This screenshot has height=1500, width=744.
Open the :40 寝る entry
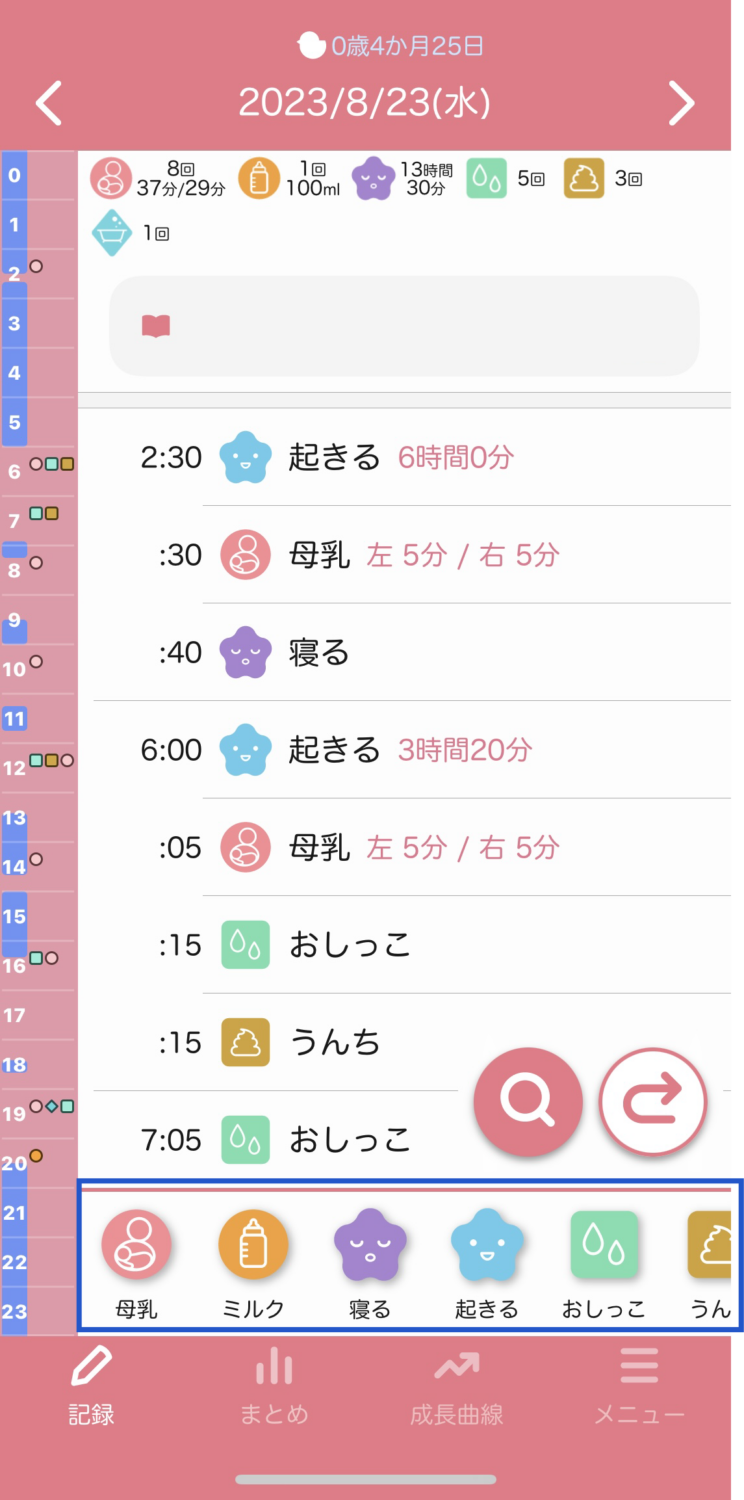400,653
